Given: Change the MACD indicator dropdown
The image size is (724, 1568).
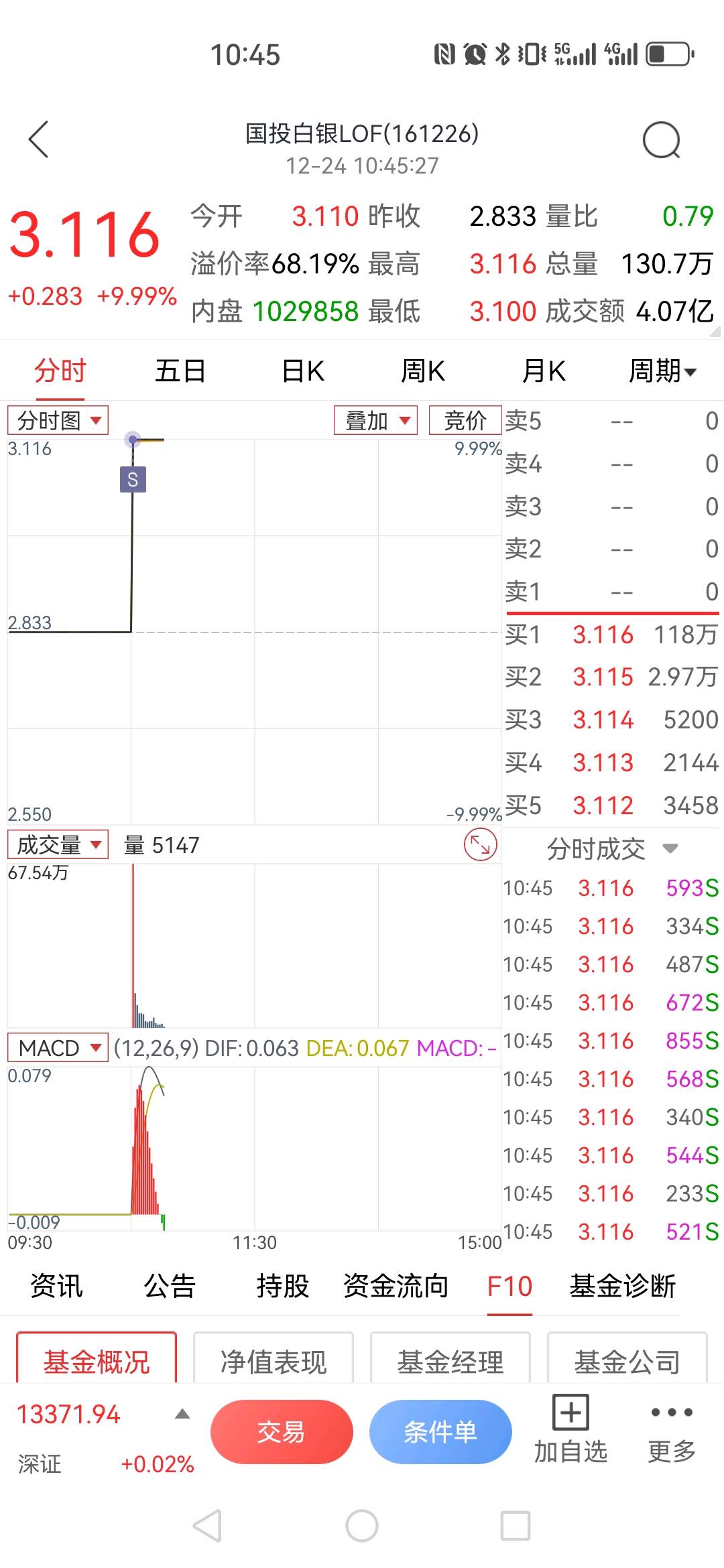Looking at the screenshot, I should click(58, 1047).
